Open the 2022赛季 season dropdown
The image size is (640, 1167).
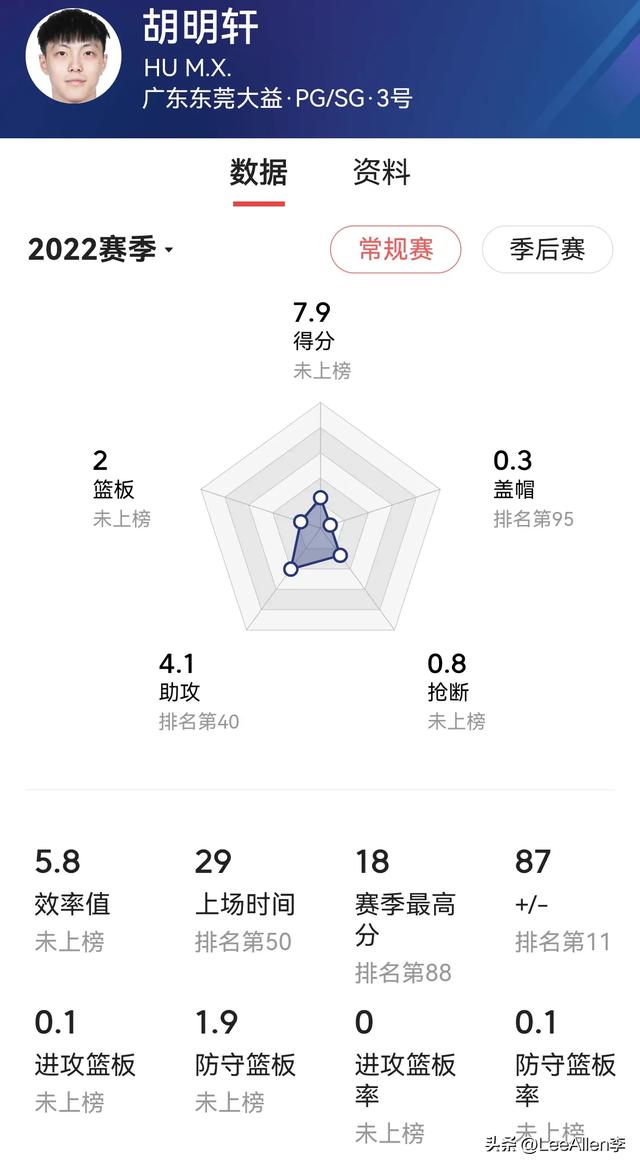pyautogui.click(x=101, y=249)
